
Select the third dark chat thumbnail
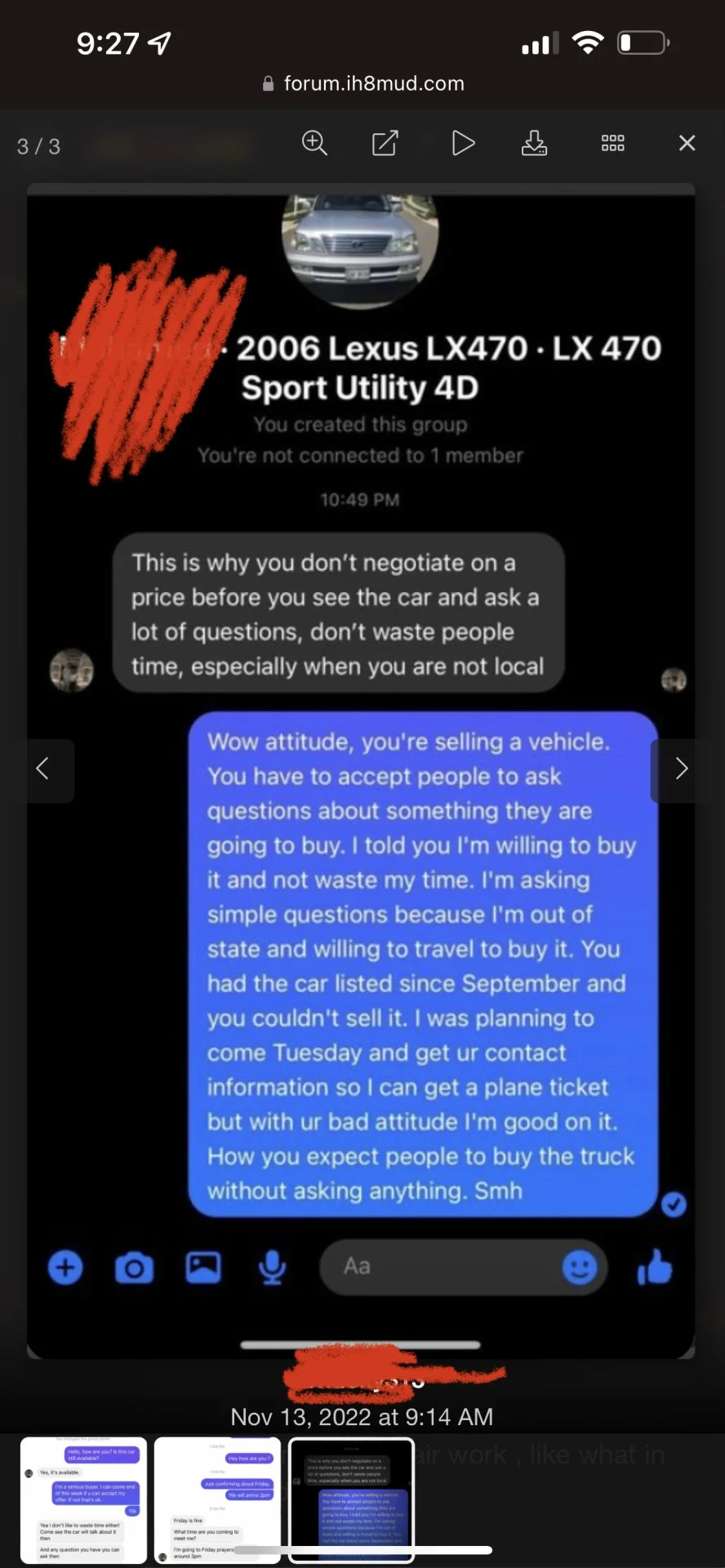tap(351, 1499)
